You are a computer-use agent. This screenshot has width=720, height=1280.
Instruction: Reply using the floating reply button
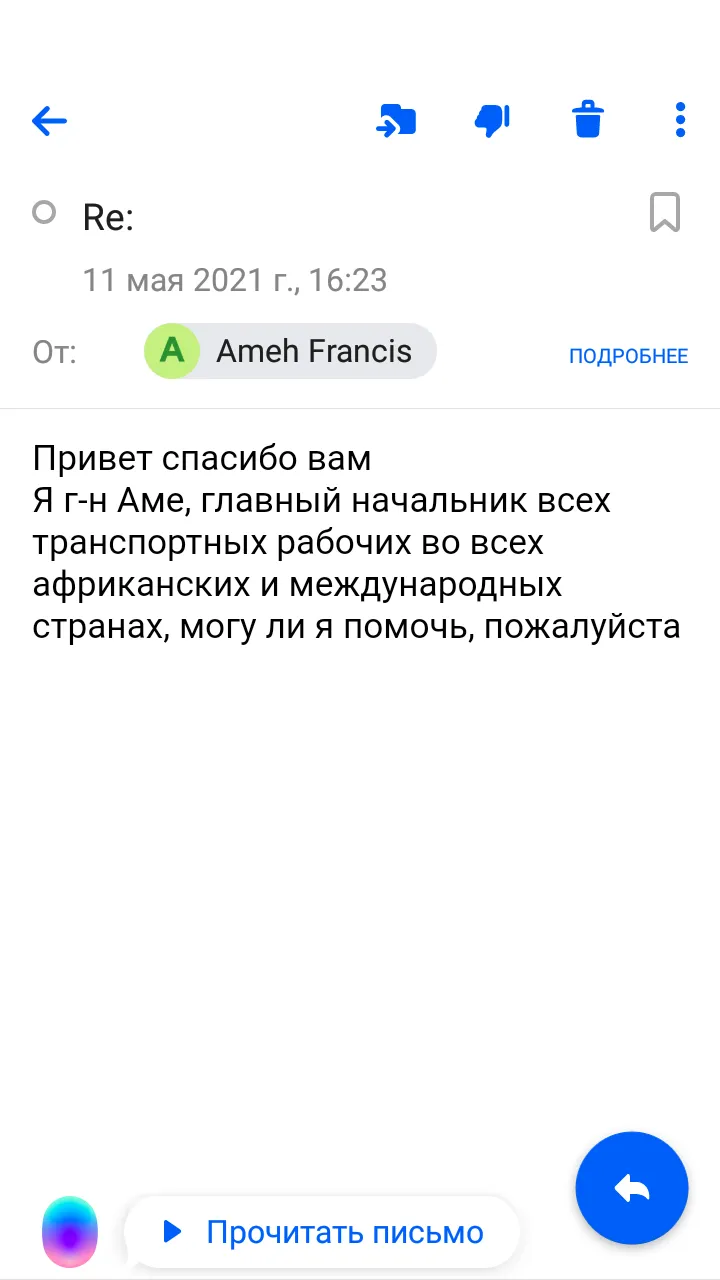[x=632, y=1188]
